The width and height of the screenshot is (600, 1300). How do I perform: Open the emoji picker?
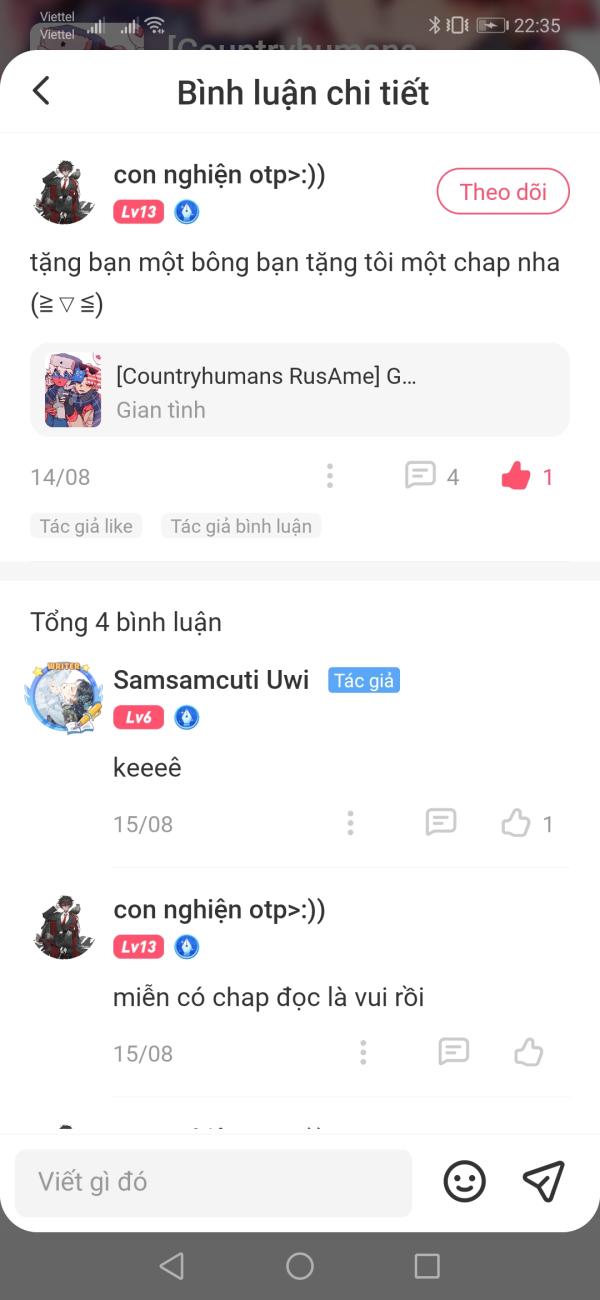click(464, 1182)
